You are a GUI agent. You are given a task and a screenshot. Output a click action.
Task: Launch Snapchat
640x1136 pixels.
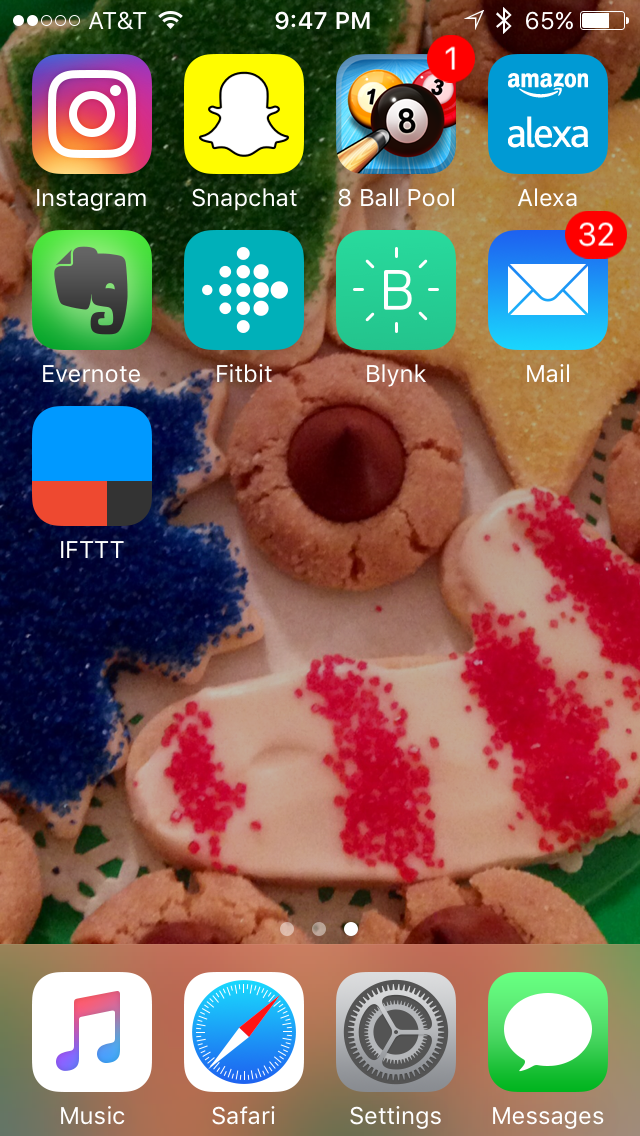point(244,114)
